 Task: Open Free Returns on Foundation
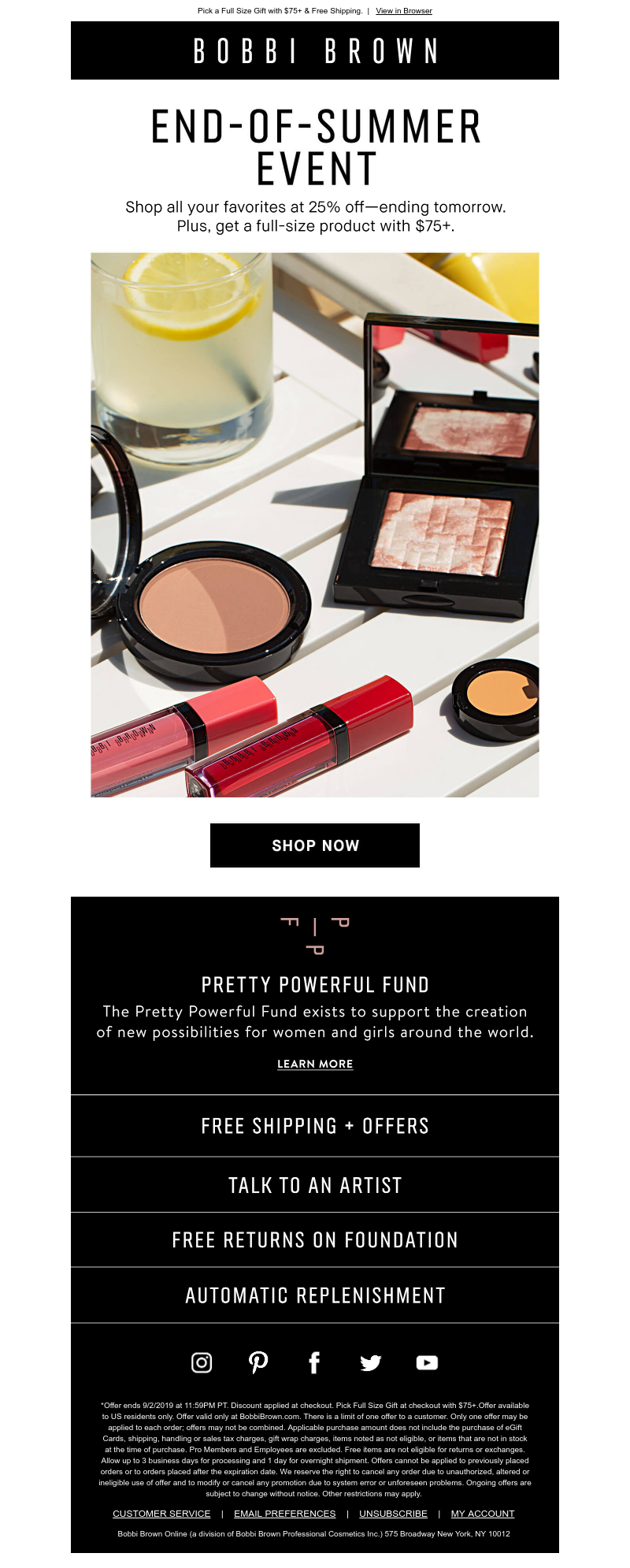315,1240
